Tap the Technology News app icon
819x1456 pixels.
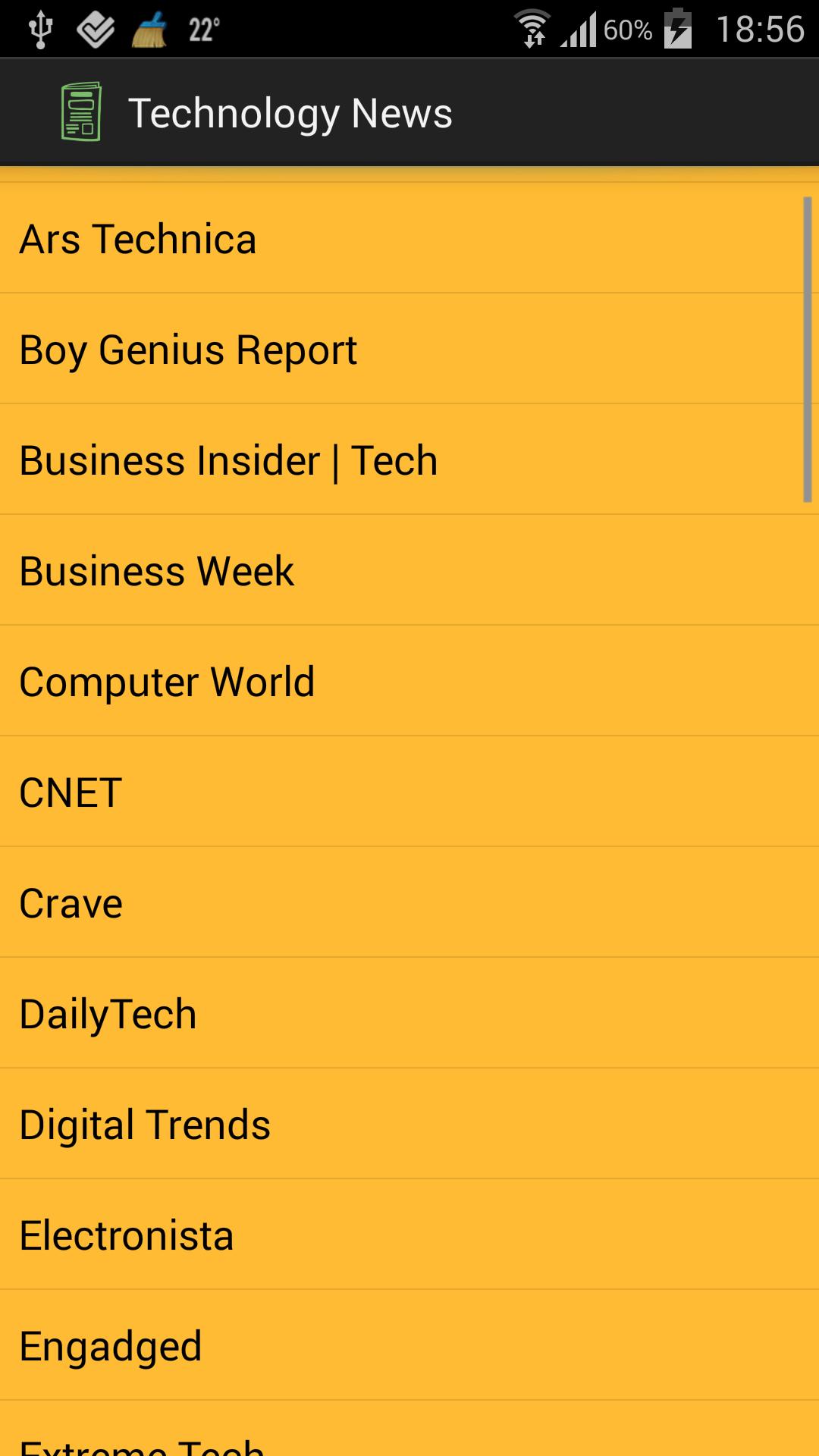click(81, 112)
